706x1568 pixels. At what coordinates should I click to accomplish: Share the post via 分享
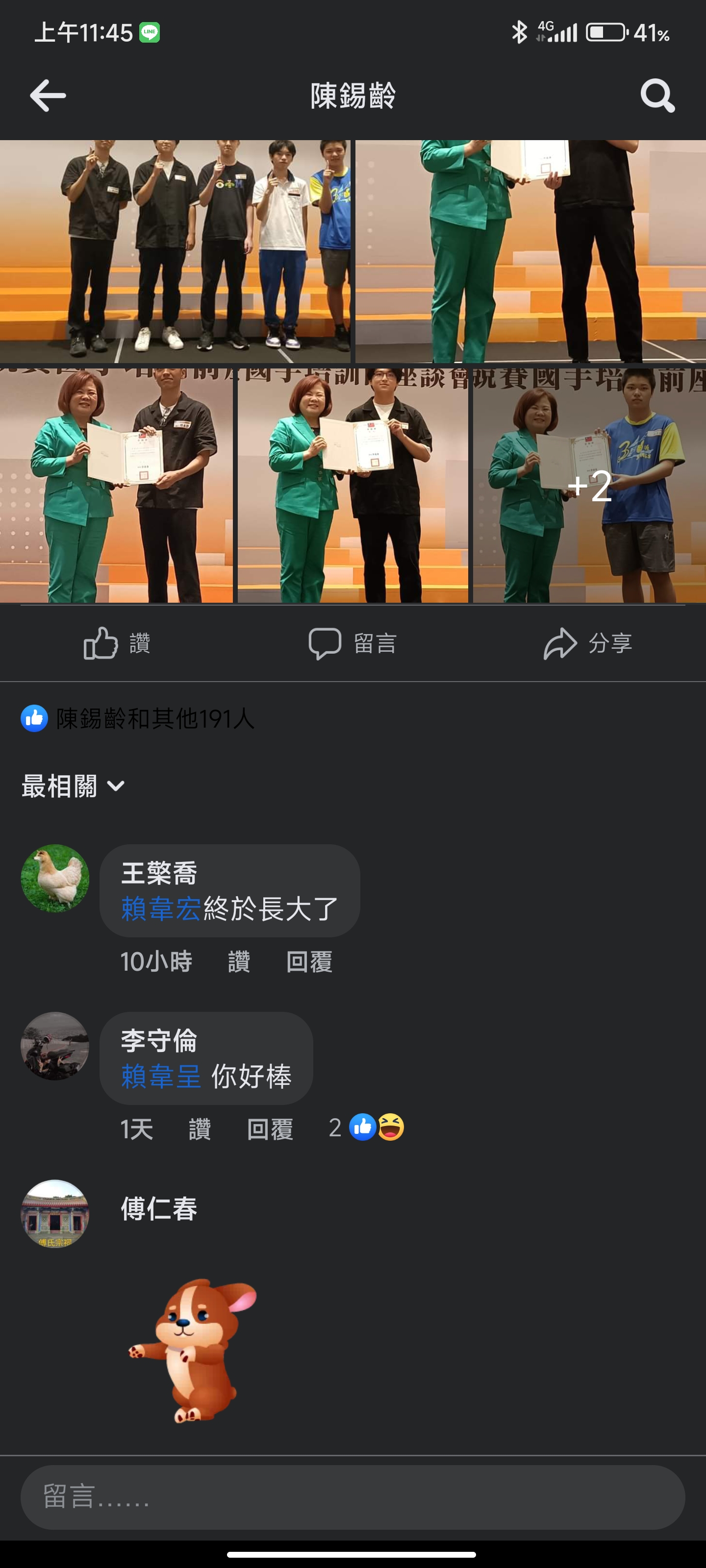(588, 643)
